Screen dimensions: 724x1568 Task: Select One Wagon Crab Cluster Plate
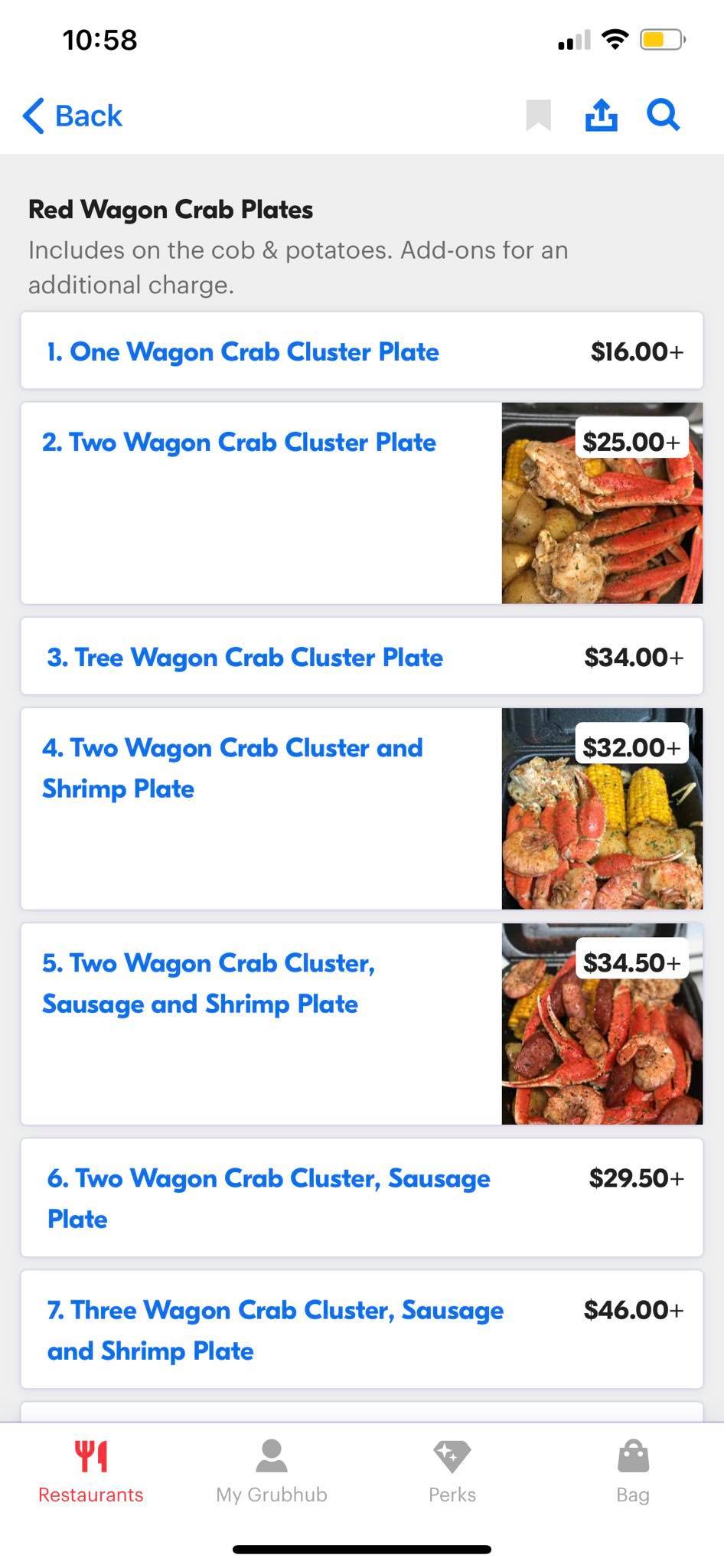pos(361,351)
